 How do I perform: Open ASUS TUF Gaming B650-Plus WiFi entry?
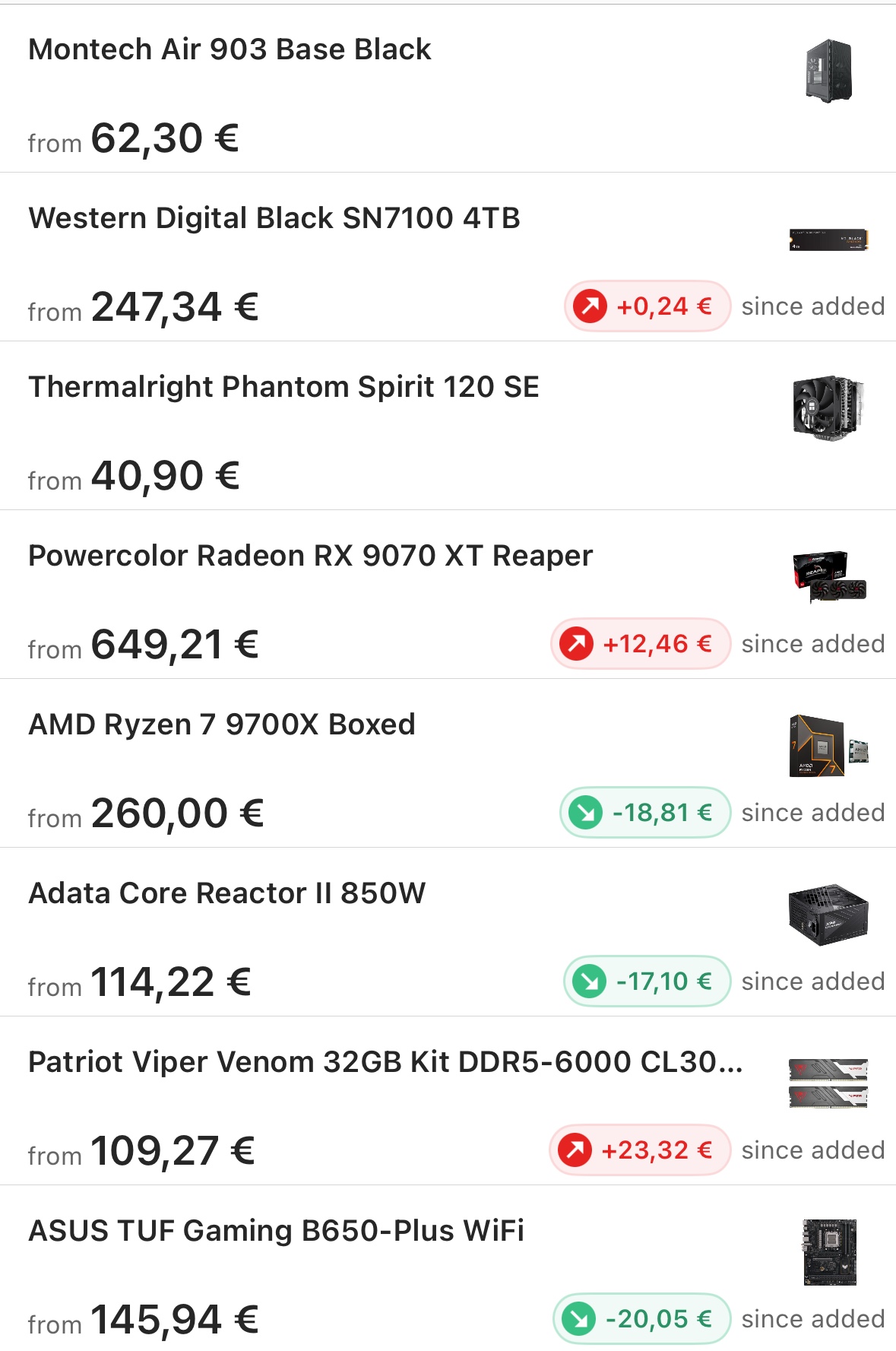click(276, 1232)
